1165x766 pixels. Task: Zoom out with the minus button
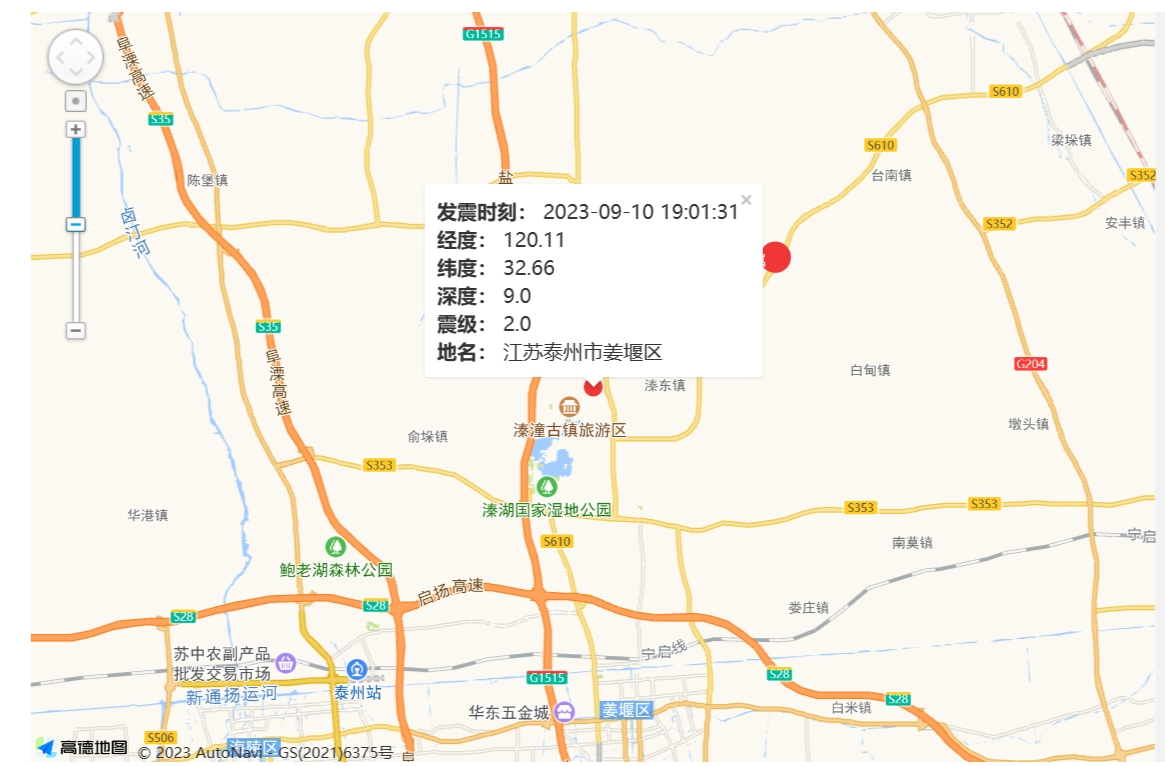pyautogui.click(x=76, y=330)
